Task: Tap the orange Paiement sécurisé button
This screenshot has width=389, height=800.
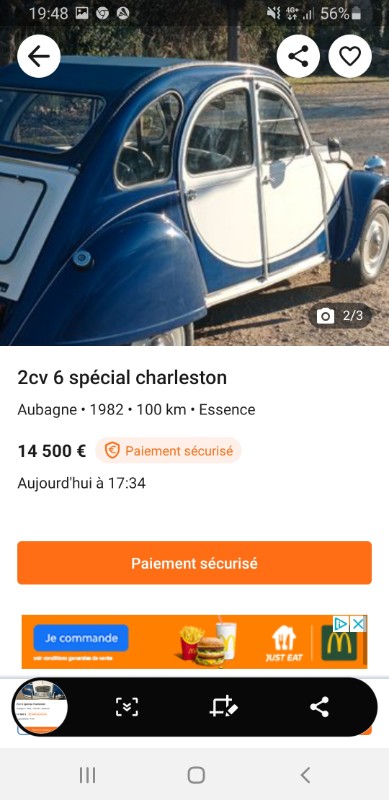Action: [194, 563]
